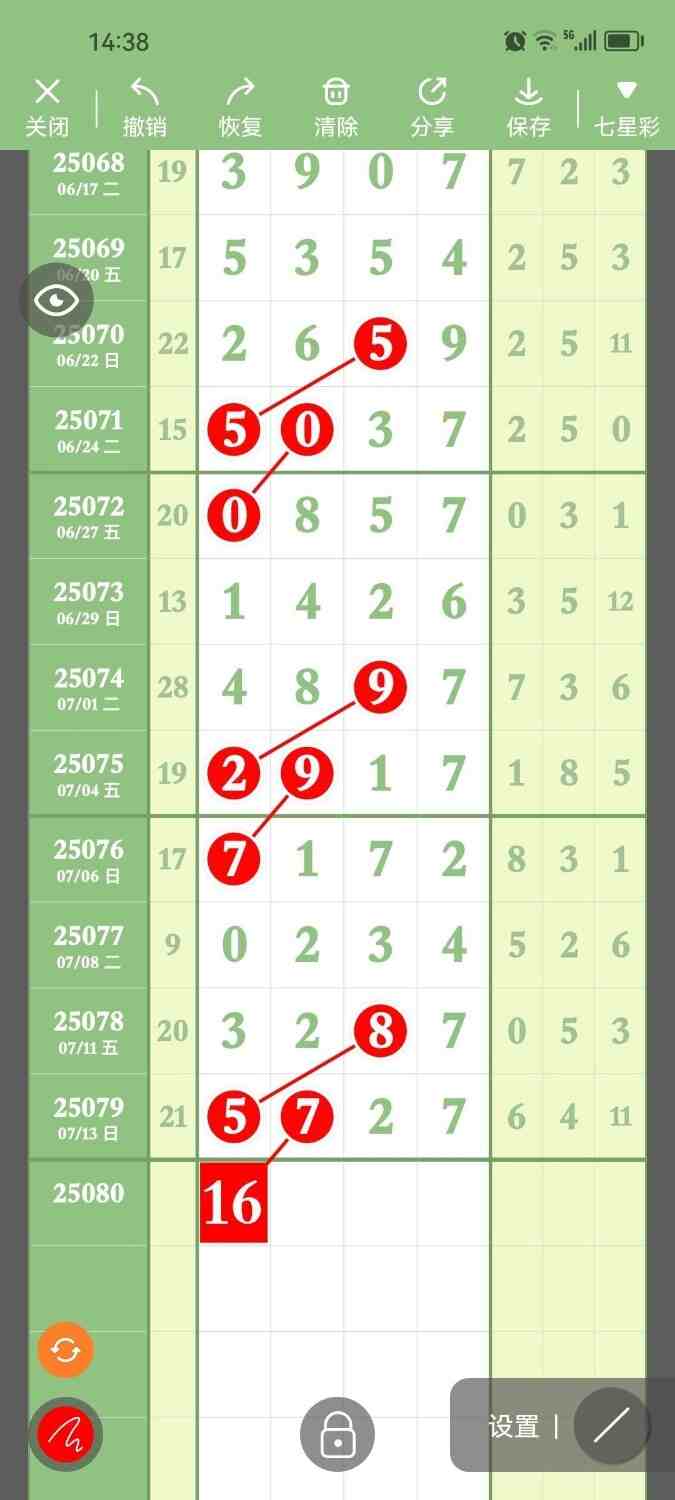675x1500 pixels.
Task: Tap the orange refresh button
Action: click(65, 1350)
